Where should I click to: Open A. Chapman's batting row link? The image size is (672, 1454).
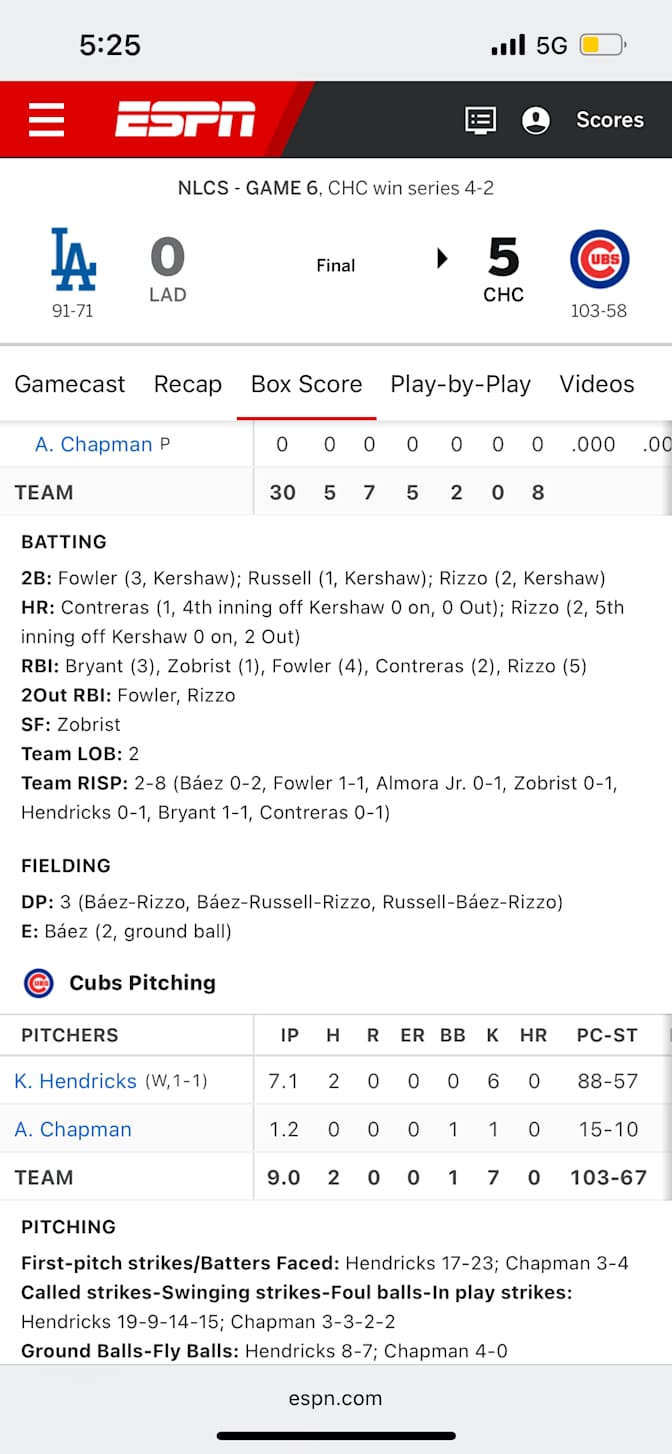[x=94, y=444]
